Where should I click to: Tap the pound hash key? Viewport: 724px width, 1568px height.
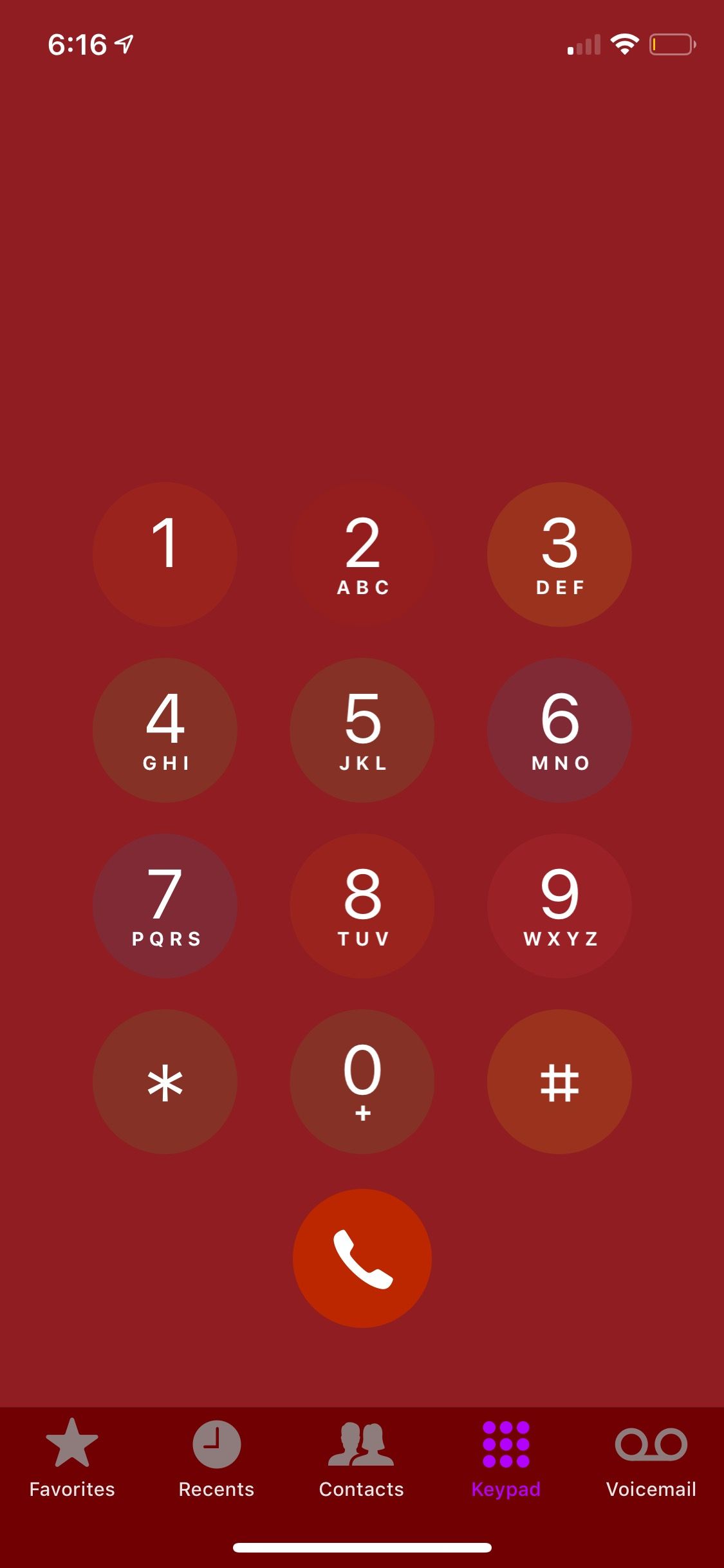(559, 1081)
